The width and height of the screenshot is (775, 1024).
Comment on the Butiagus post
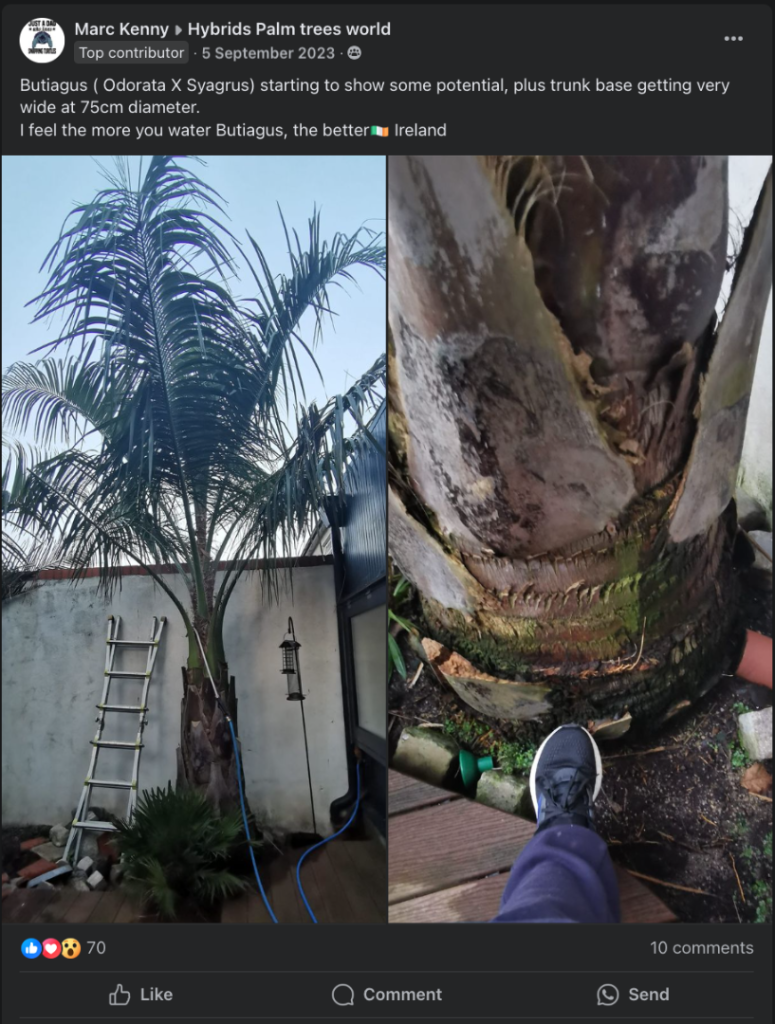387,994
